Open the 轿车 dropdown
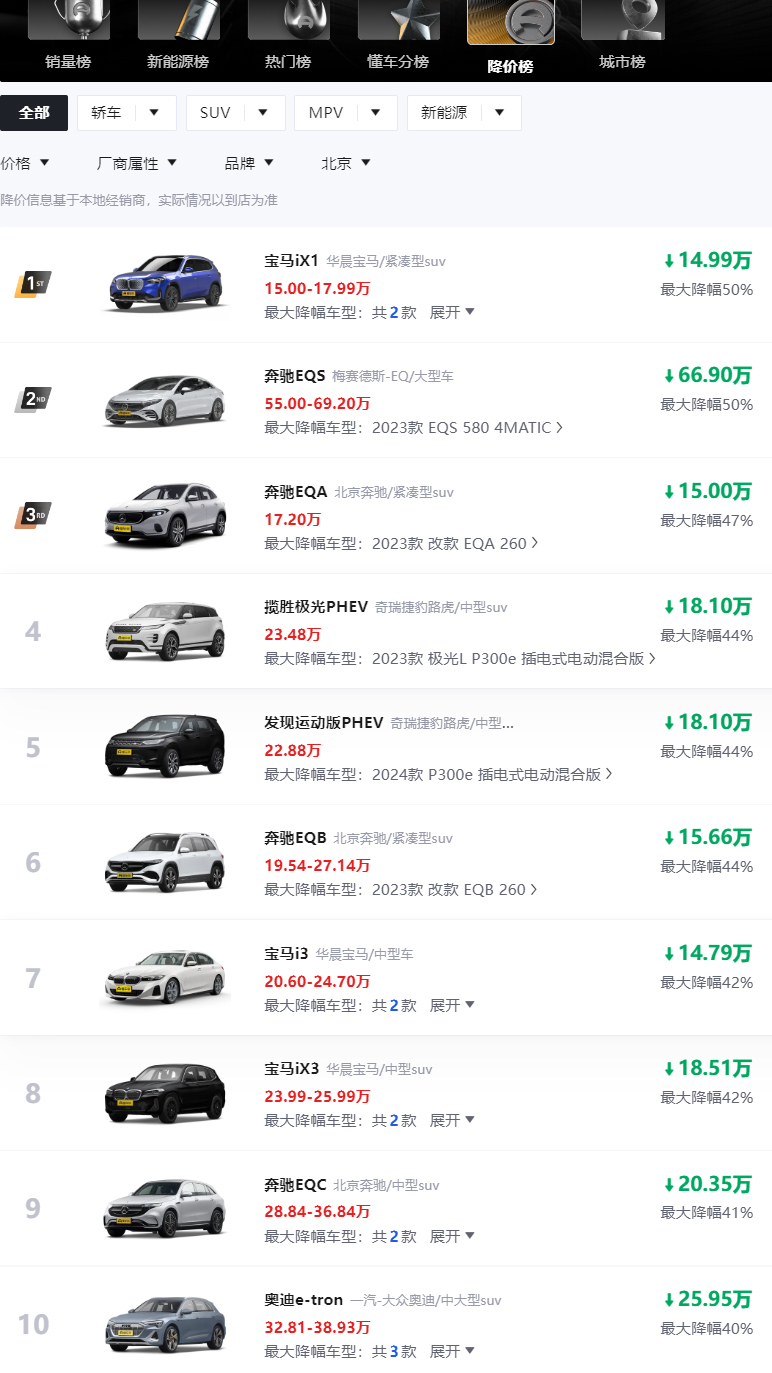 (127, 113)
